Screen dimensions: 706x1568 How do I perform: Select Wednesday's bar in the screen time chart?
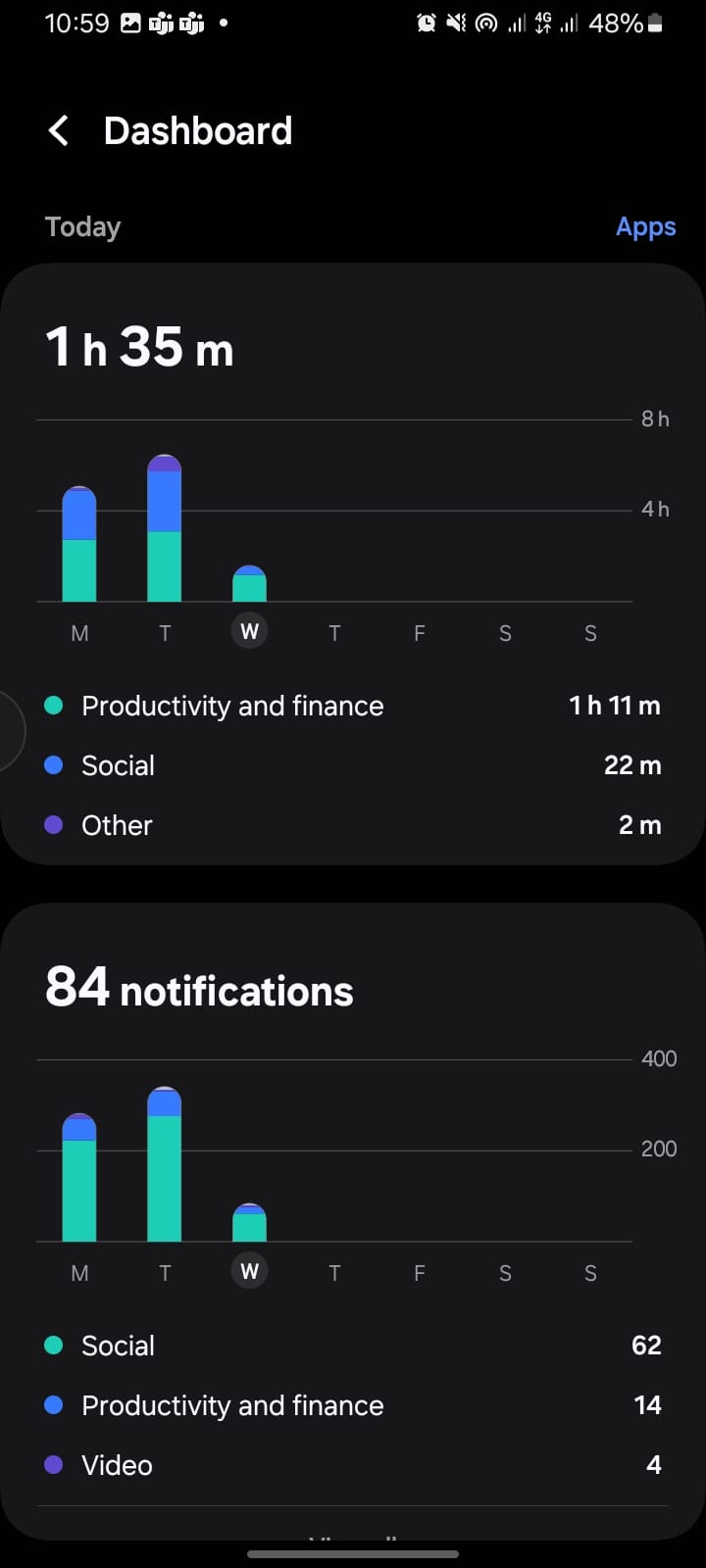(249, 584)
